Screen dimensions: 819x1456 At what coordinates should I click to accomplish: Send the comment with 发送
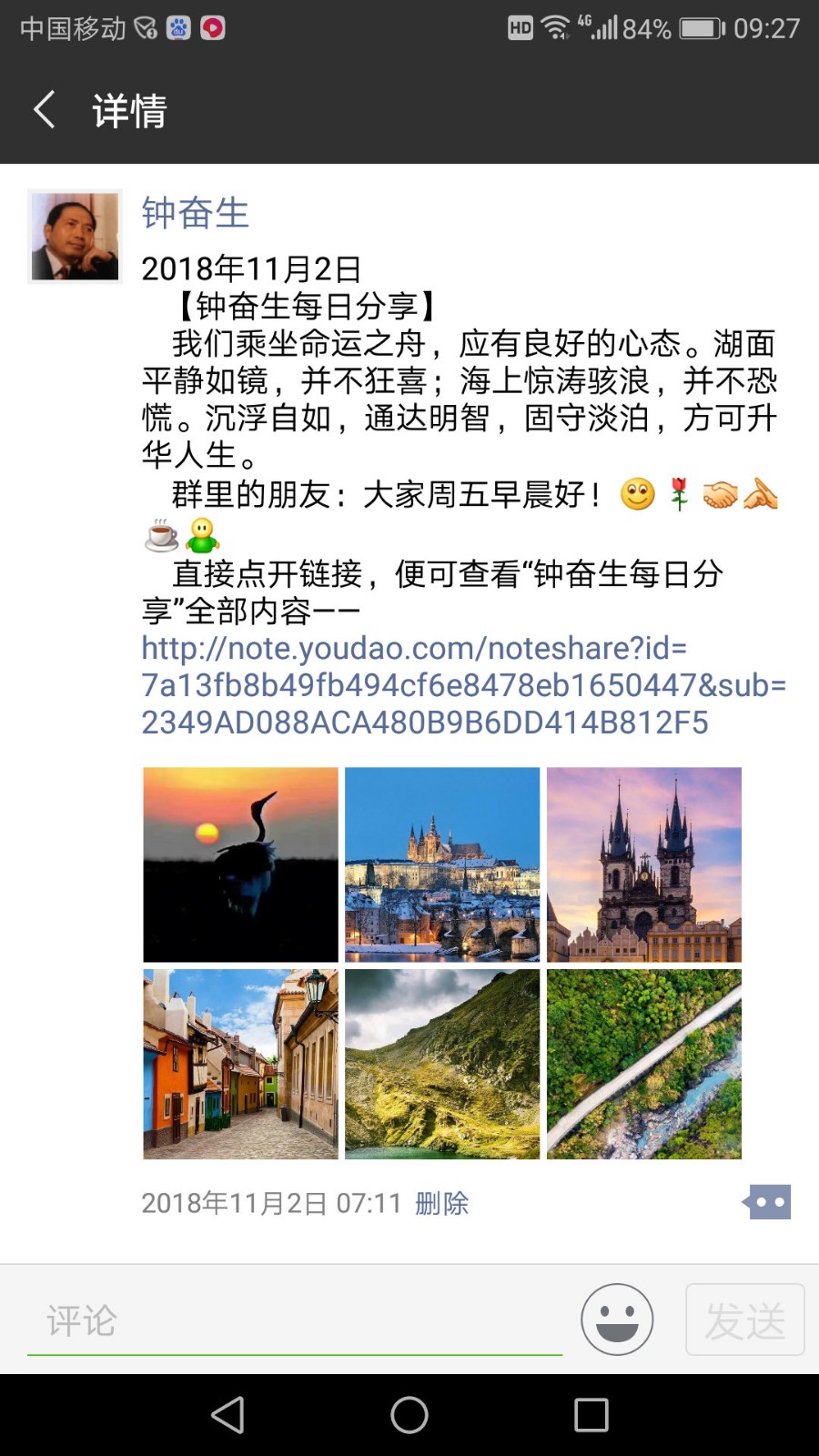744,1319
